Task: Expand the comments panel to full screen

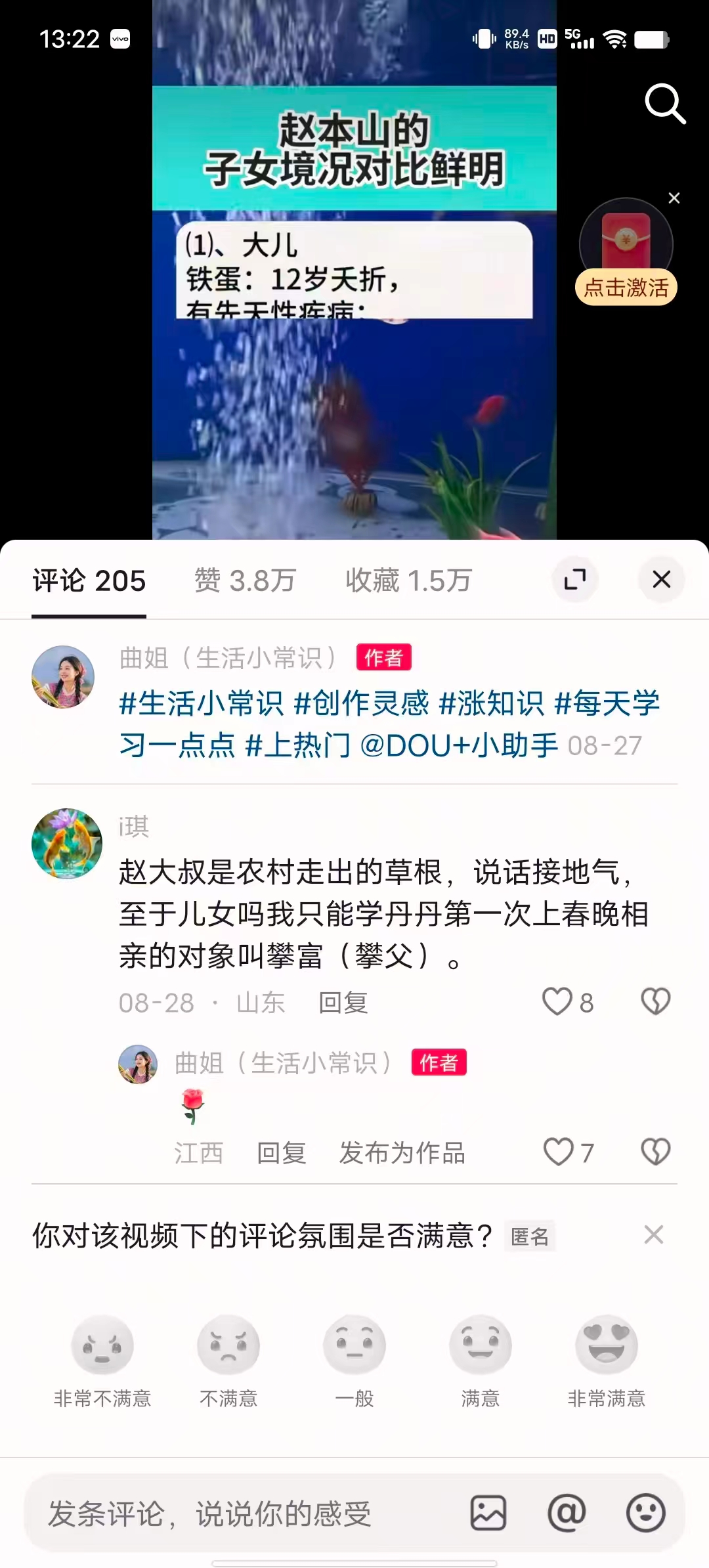Action: coord(575,579)
